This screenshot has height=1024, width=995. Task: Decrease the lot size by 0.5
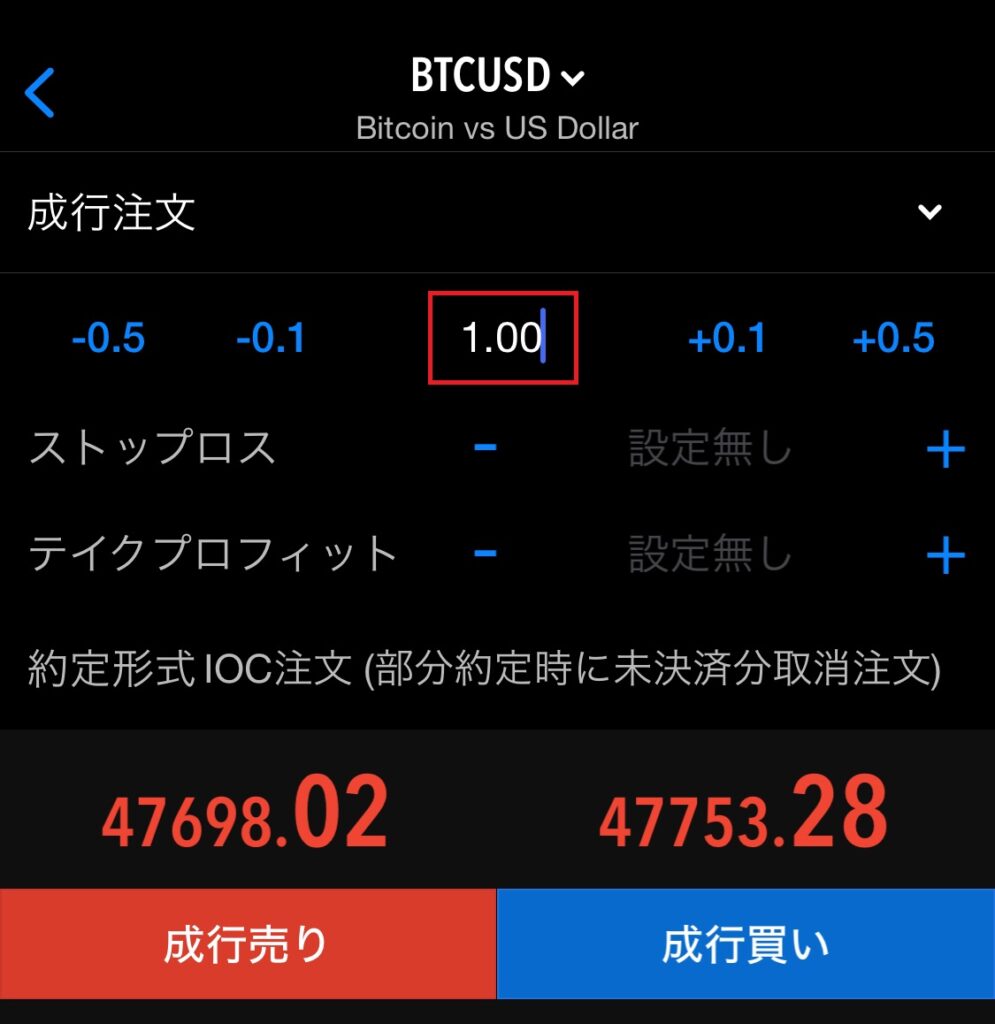108,339
